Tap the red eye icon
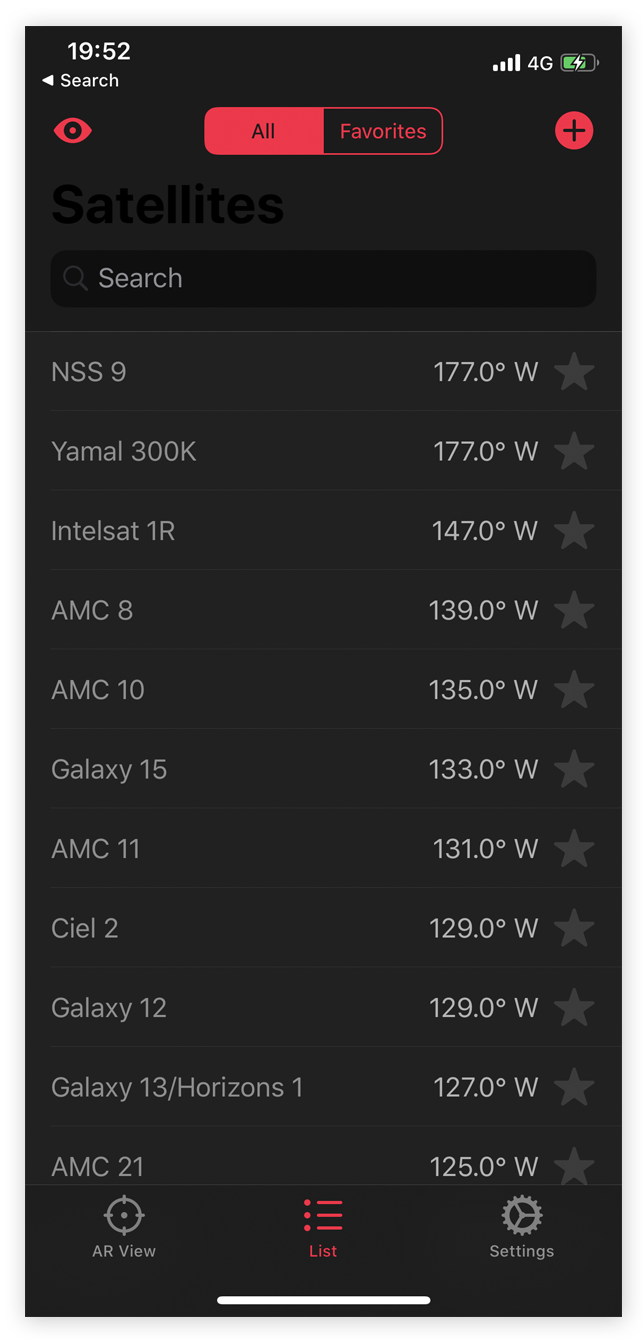The height and width of the screenshot is (1344, 643). tap(73, 131)
